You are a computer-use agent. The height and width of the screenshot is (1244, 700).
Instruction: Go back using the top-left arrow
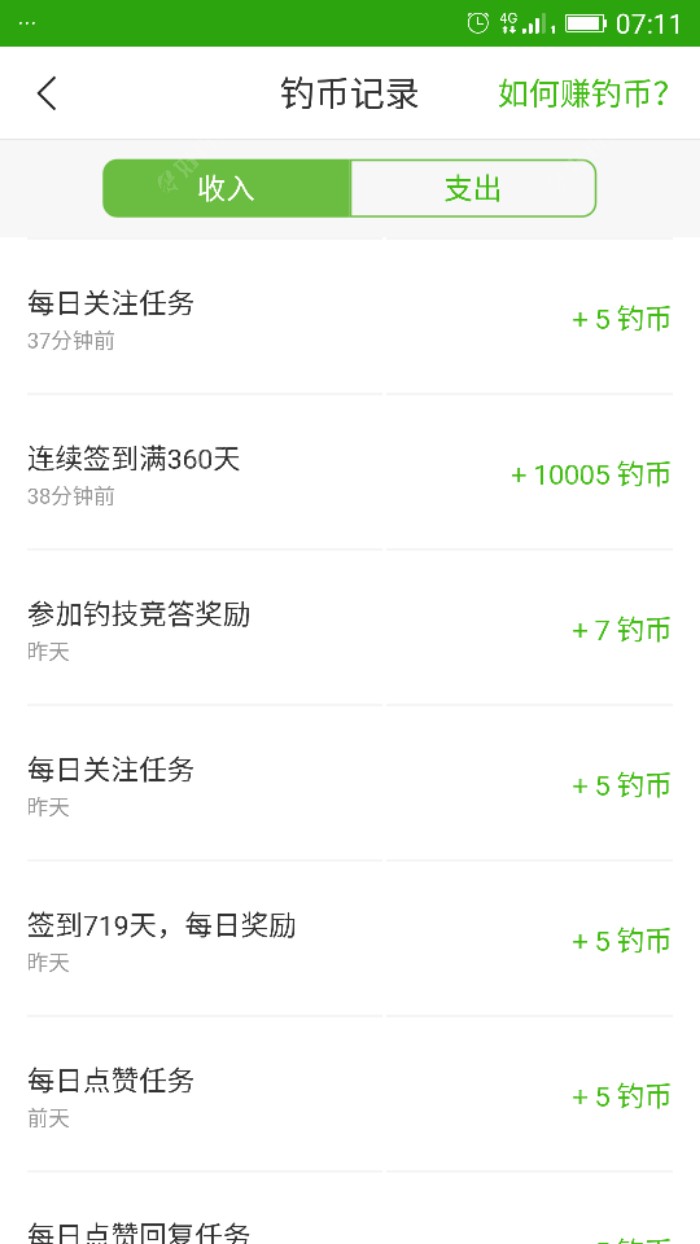[x=47, y=94]
